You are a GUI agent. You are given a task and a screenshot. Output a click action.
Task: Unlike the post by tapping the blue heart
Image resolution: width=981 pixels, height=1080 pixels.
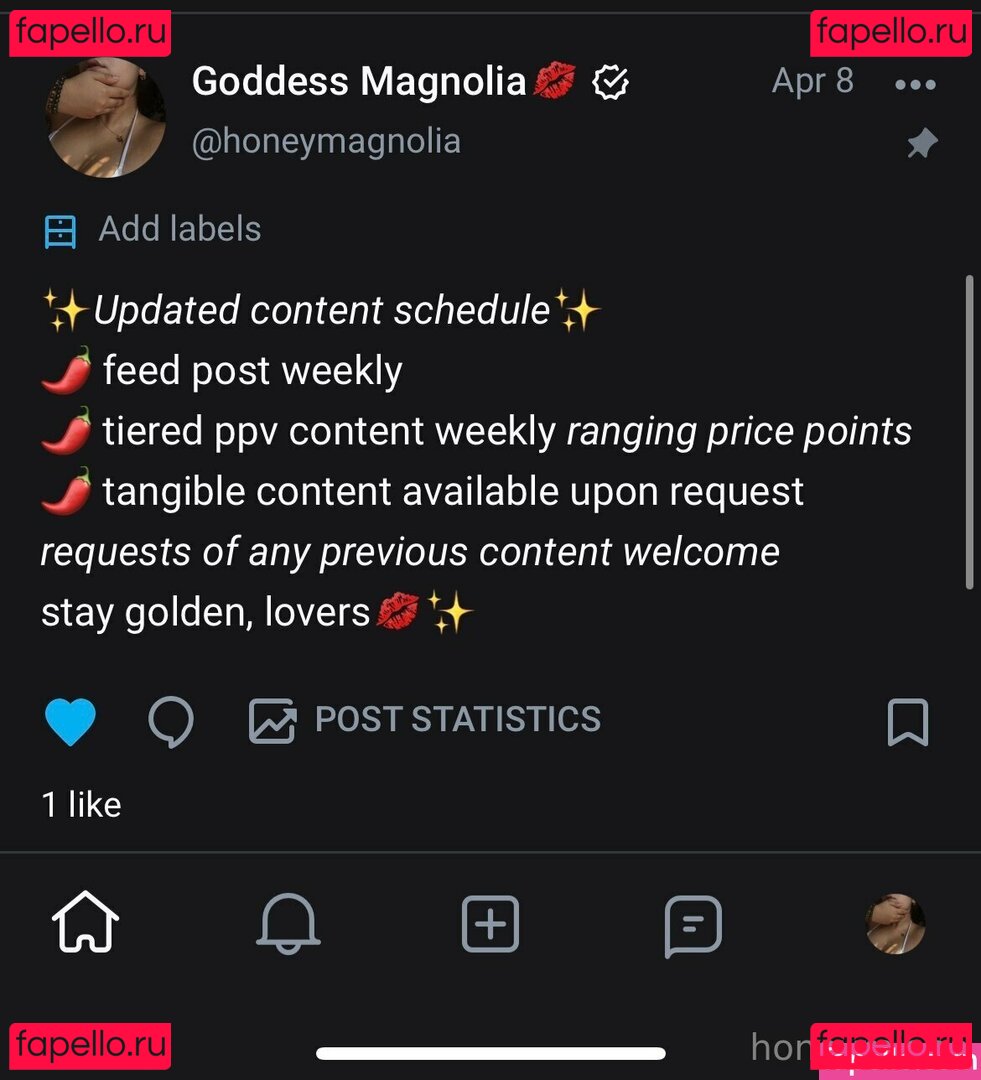(x=71, y=720)
